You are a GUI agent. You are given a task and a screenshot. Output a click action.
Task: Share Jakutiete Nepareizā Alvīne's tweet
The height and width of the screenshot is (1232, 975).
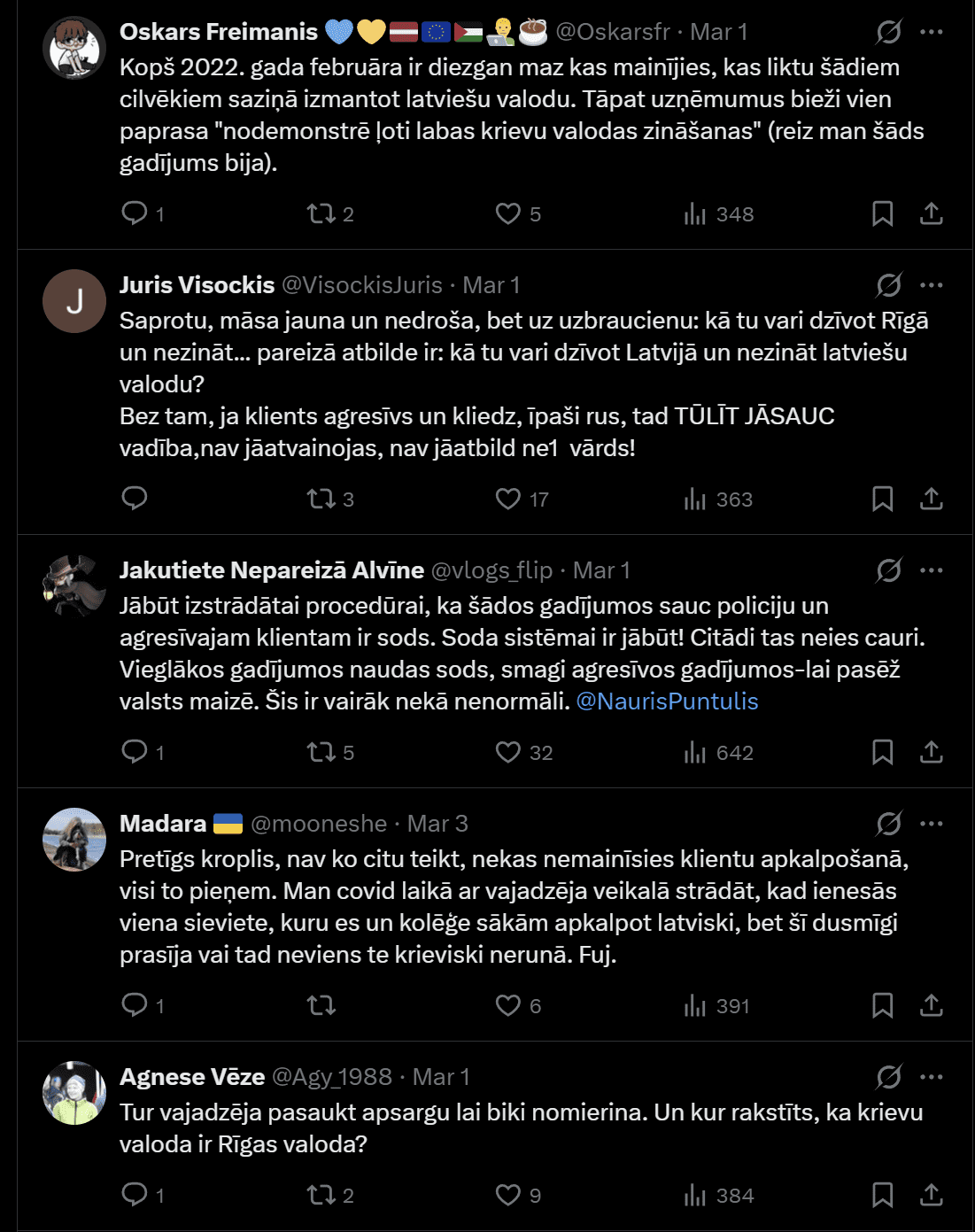(931, 753)
